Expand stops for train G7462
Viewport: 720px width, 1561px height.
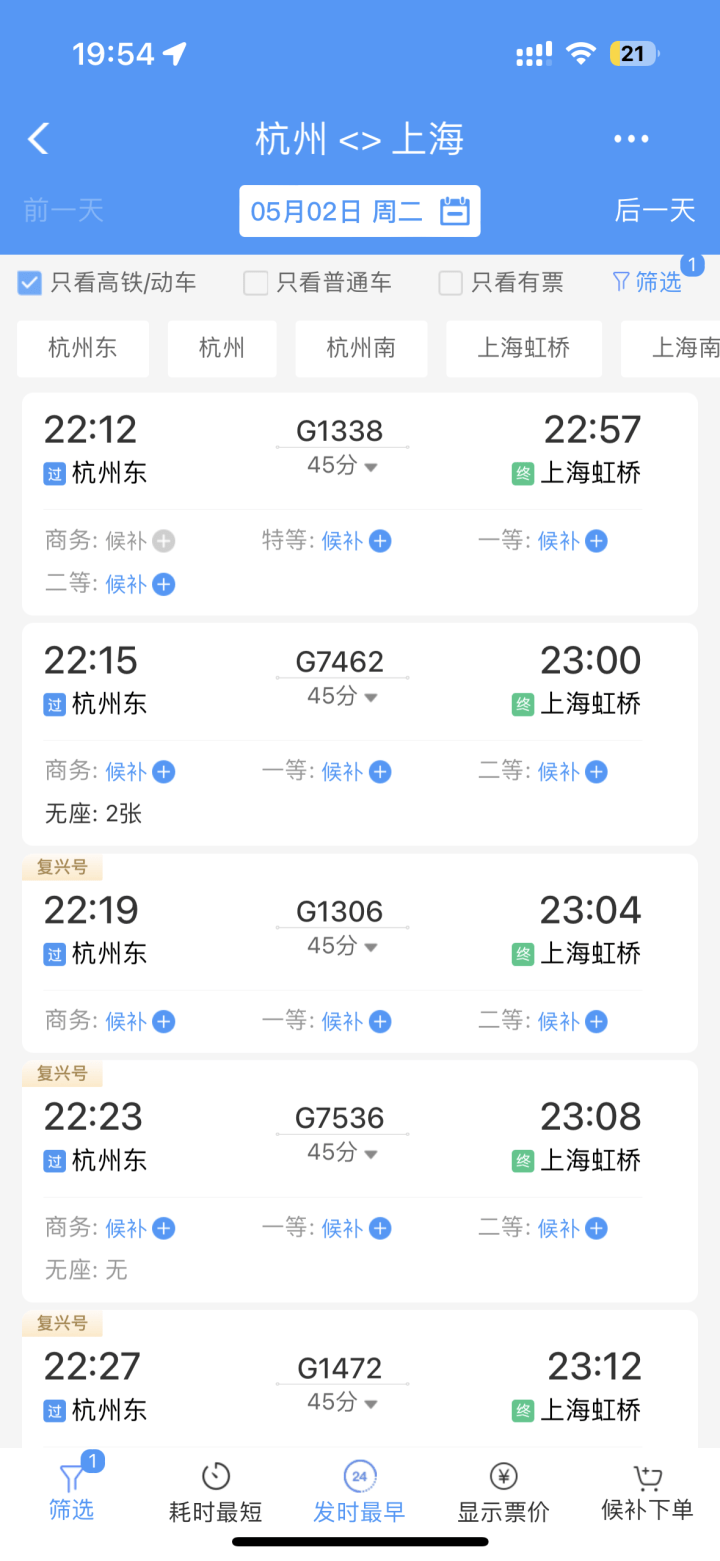[x=341, y=696]
